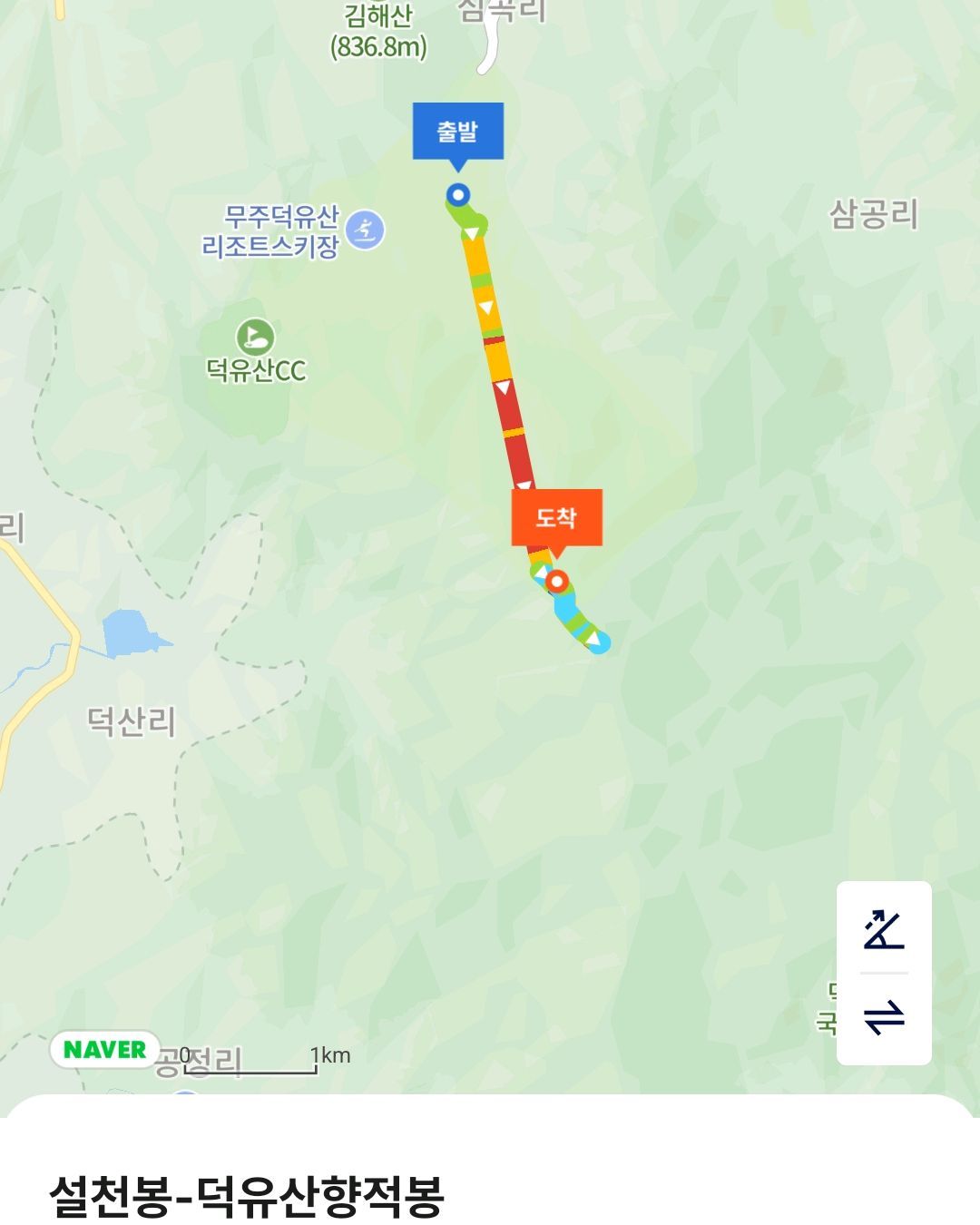Open the elevation profile icon

tap(884, 929)
